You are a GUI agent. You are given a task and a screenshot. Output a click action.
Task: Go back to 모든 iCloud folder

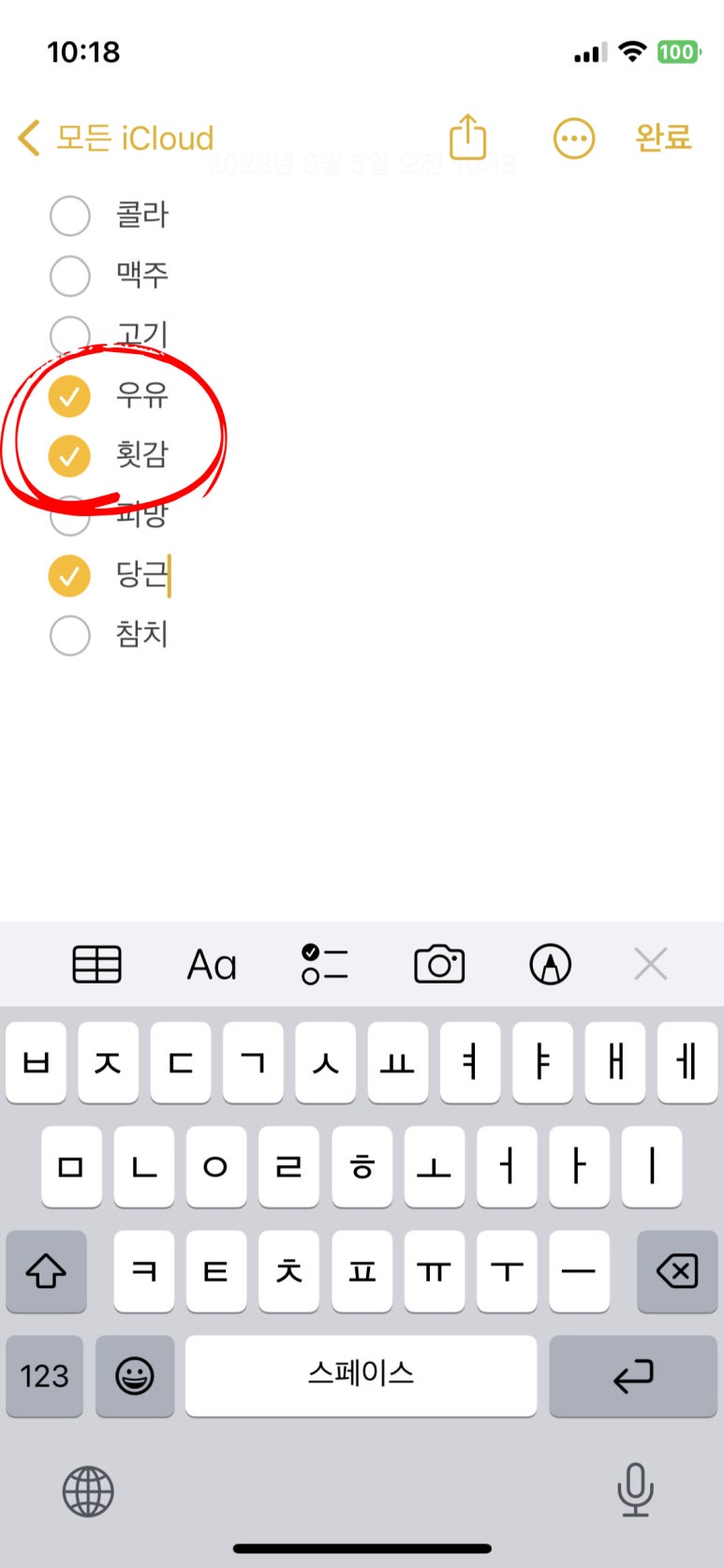pos(116,139)
